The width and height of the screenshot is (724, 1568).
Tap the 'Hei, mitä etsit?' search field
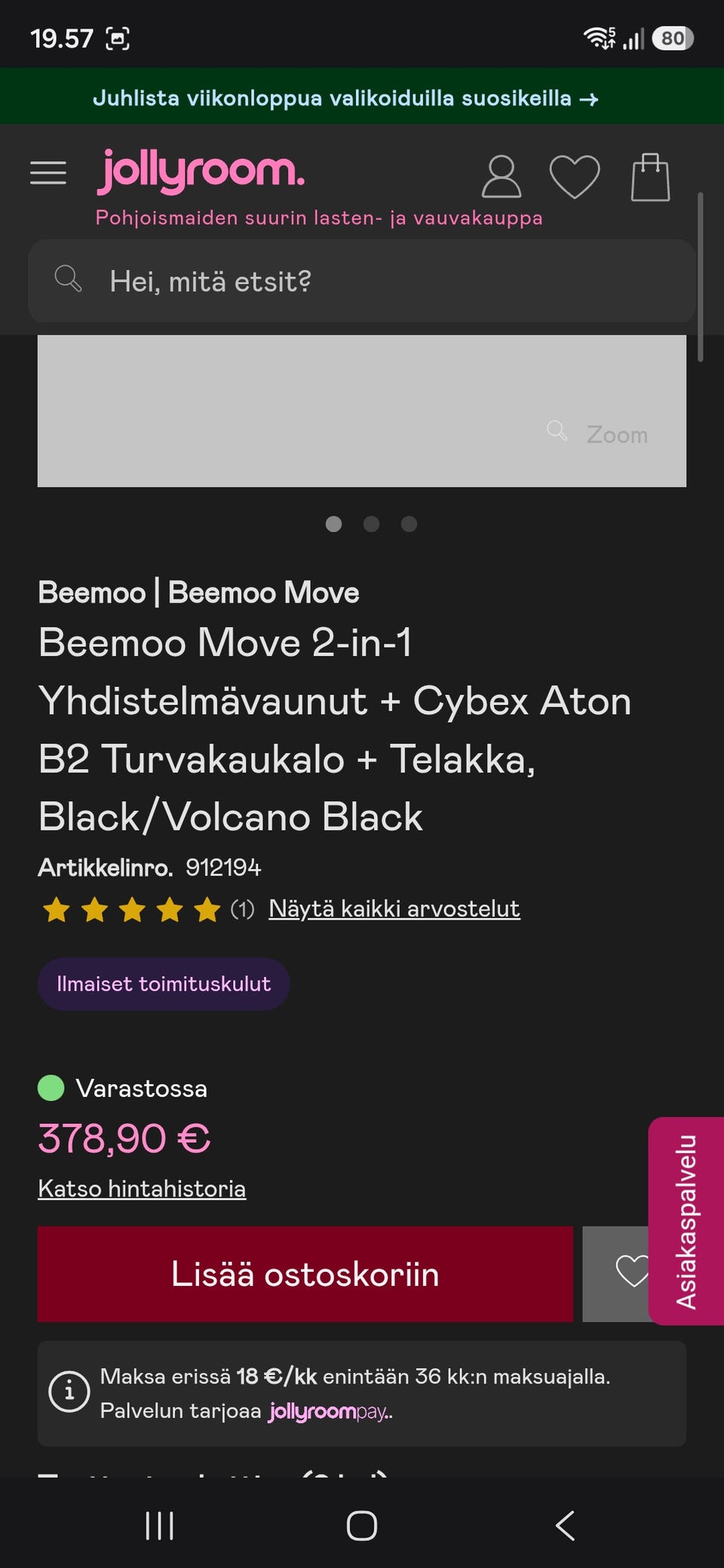point(362,281)
